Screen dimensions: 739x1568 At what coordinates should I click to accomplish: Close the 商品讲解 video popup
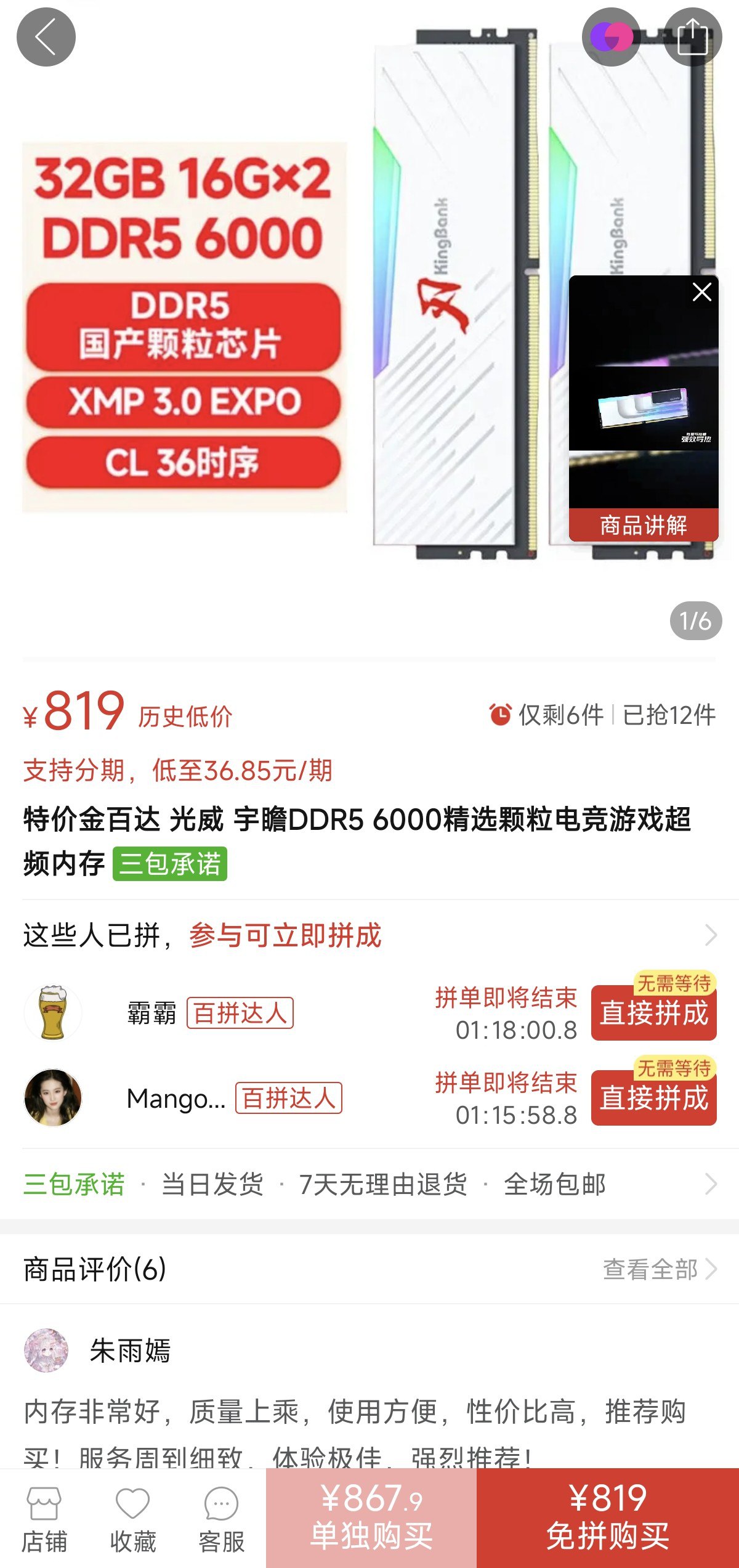coord(701,291)
